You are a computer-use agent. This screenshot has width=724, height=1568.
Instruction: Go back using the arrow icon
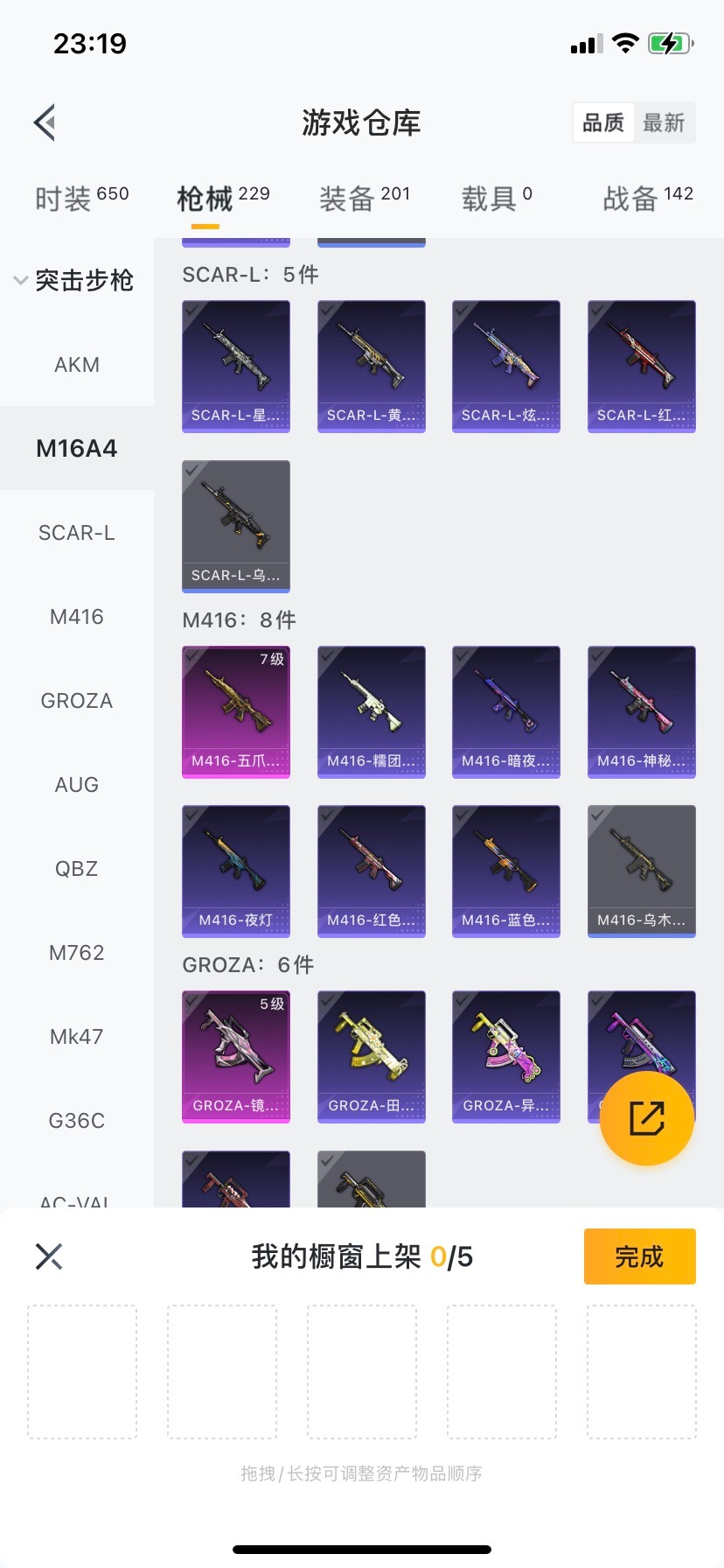(45, 122)
